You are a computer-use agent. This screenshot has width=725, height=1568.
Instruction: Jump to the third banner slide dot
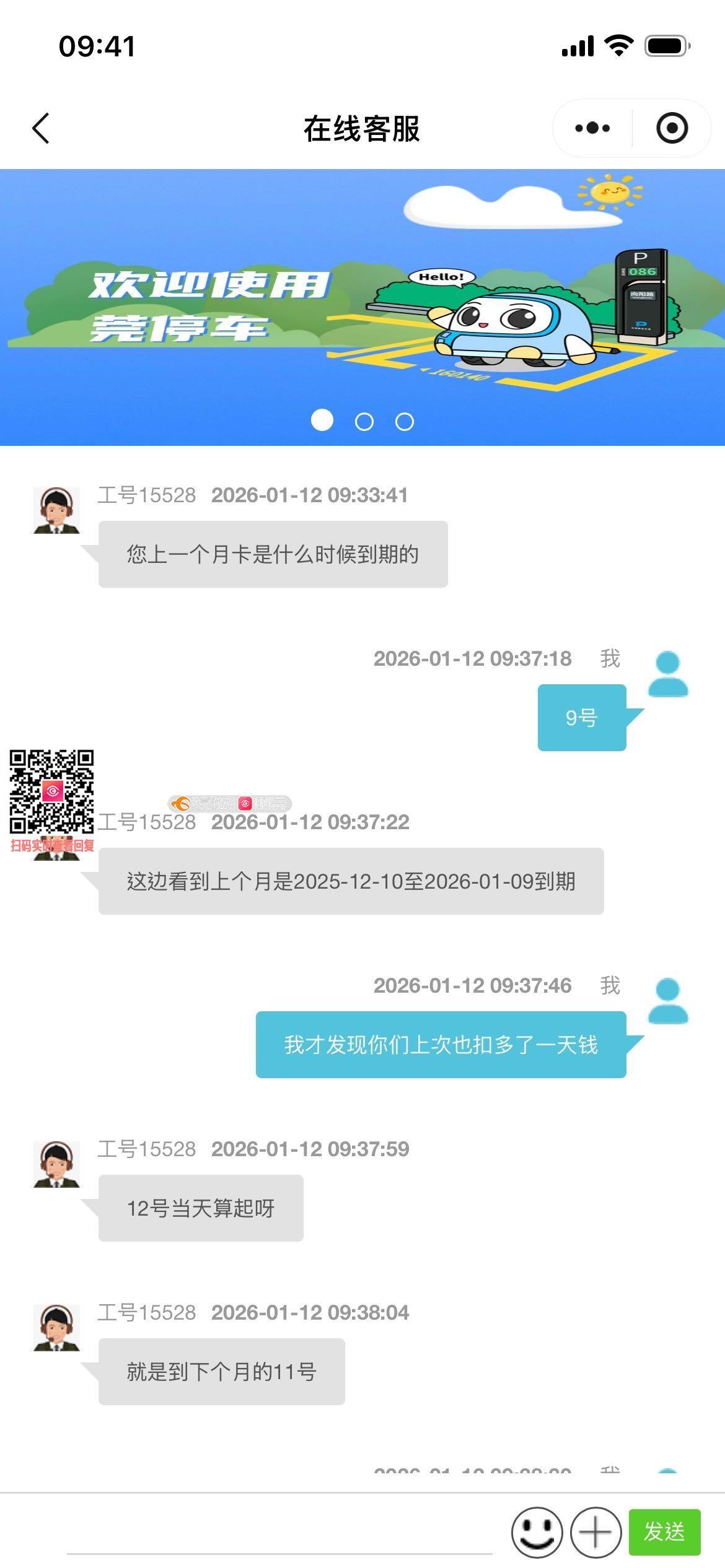[405, 422]
